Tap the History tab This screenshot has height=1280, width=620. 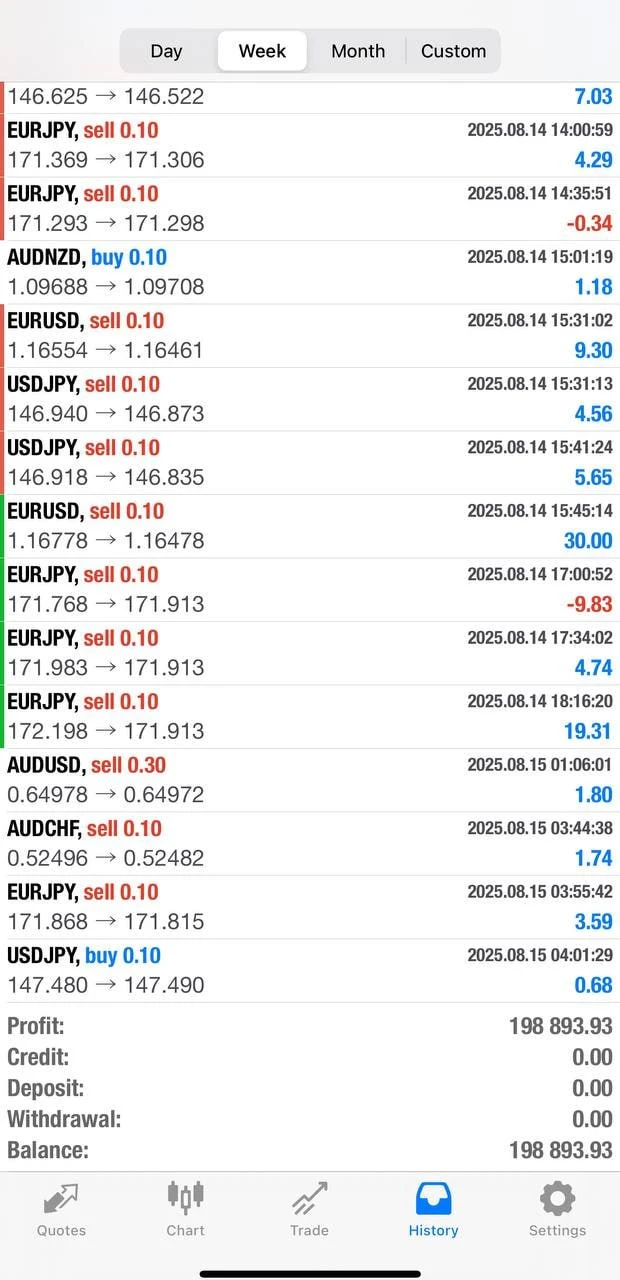[433, 1209]
